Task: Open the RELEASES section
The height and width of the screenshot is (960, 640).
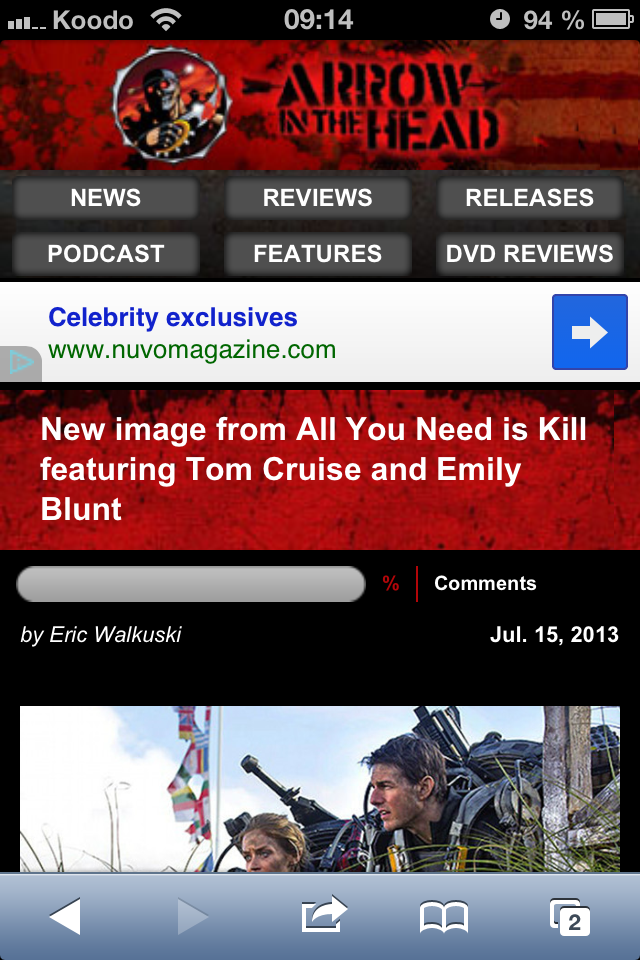Action: pyautogui.click(x=529, y=198)
